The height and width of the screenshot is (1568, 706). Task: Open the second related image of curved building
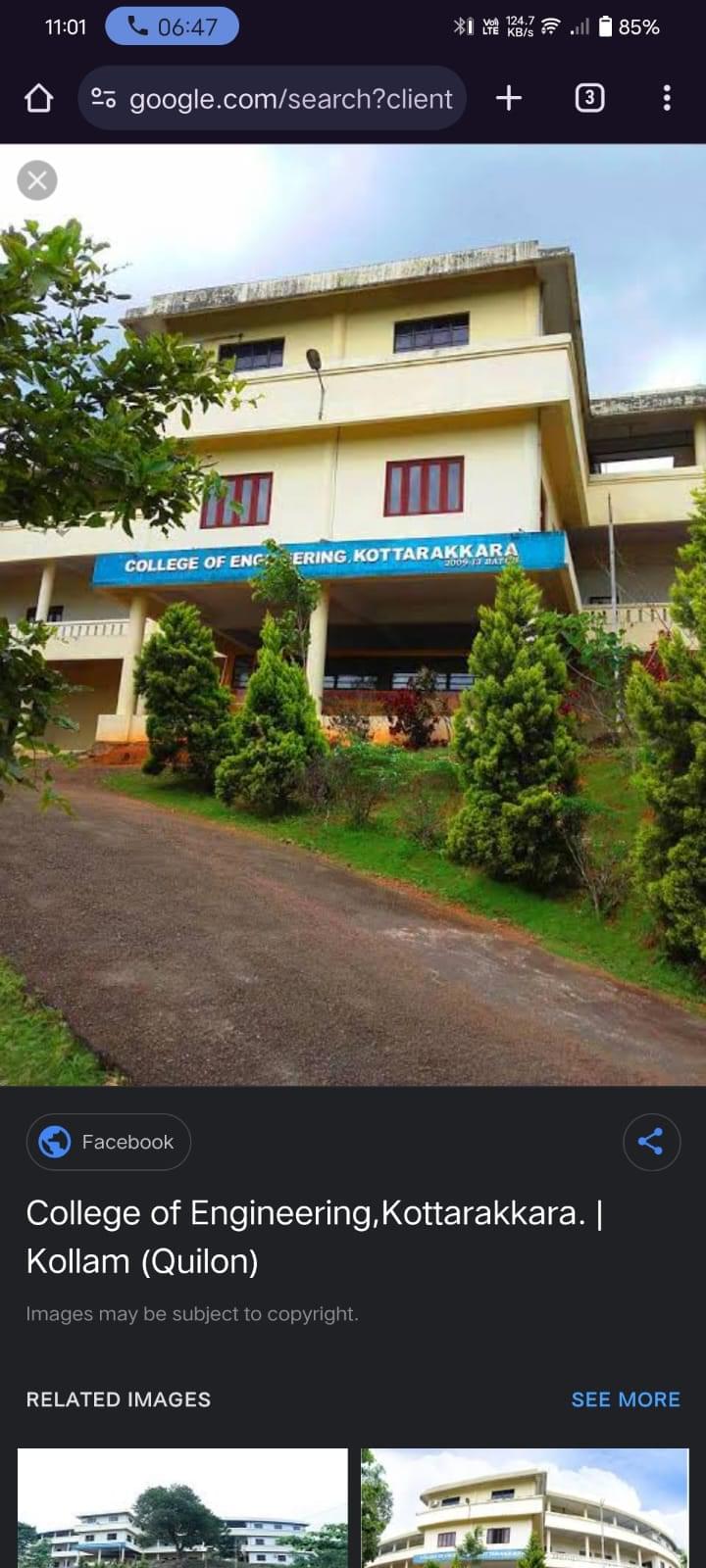[x=525, y=1509]
